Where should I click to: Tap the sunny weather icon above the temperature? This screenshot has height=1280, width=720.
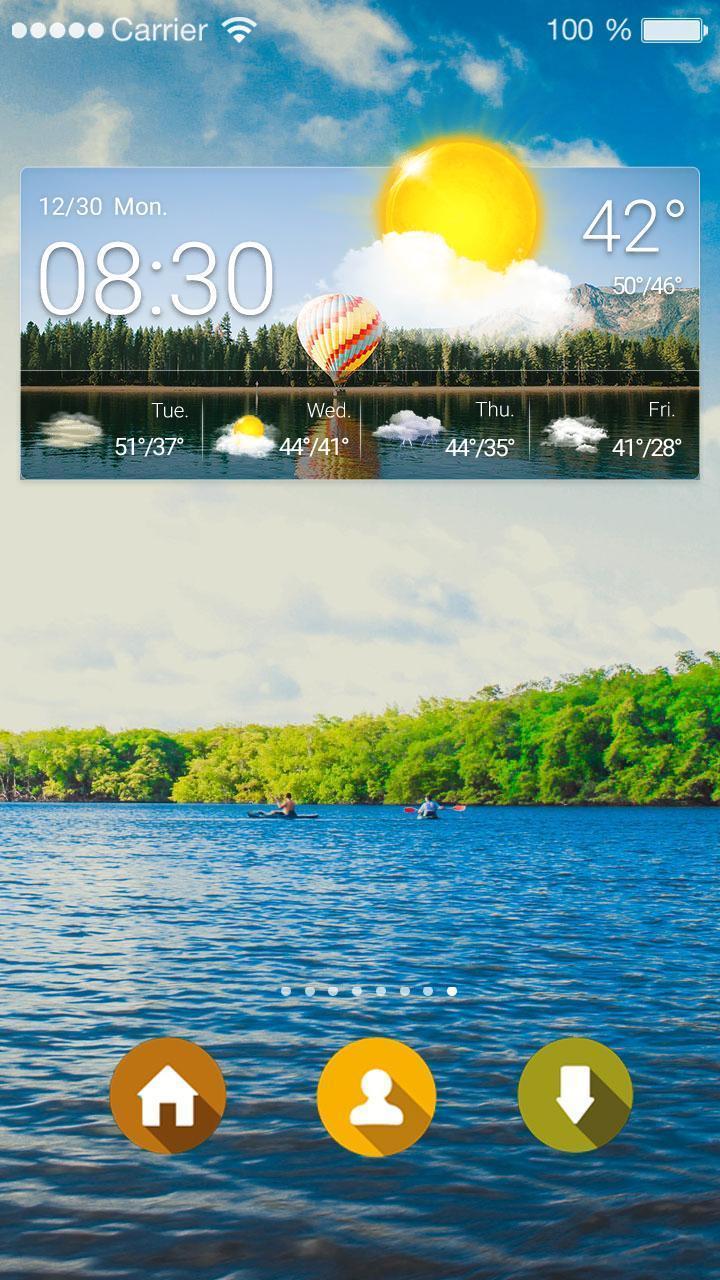pos(460,205)
